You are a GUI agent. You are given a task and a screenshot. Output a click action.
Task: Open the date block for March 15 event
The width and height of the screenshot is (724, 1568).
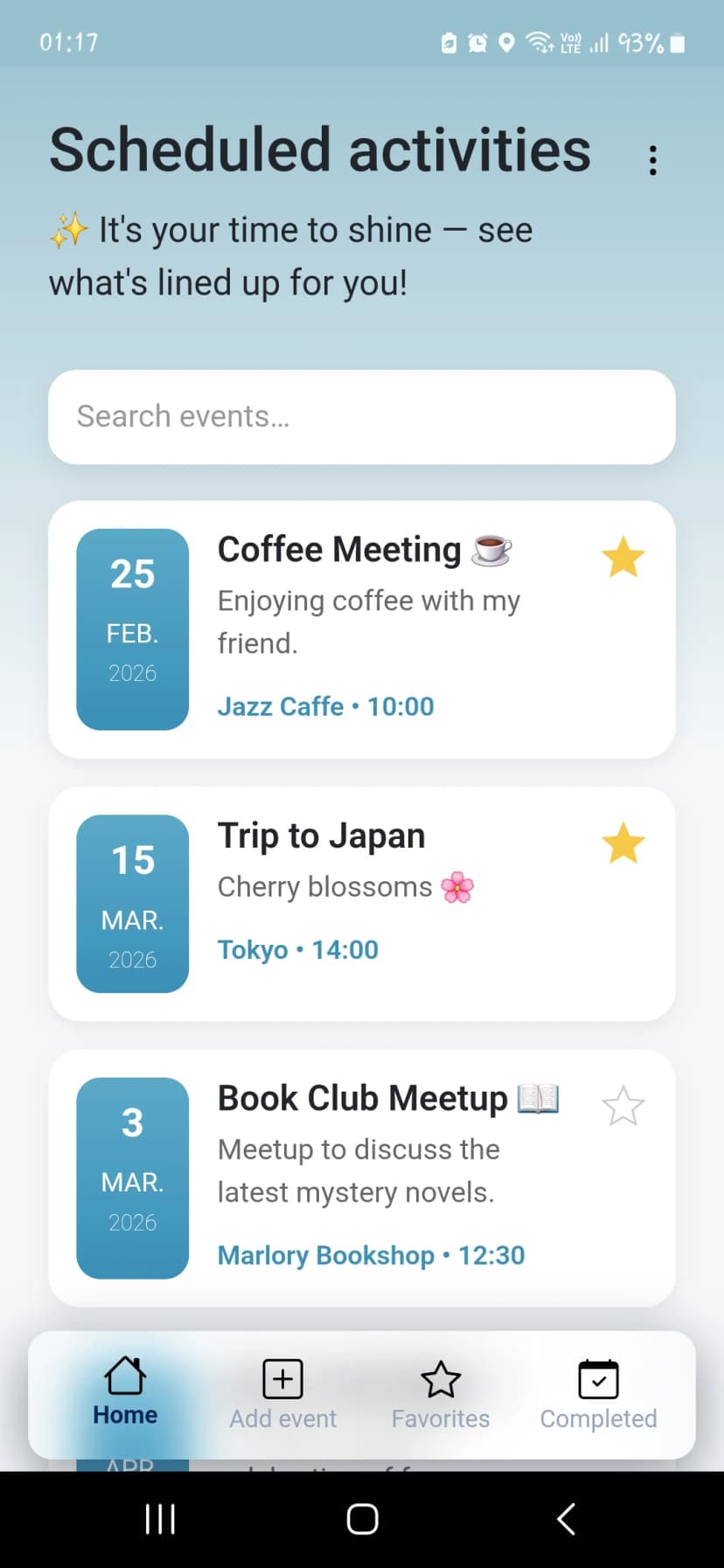click(x=132, y=905)
